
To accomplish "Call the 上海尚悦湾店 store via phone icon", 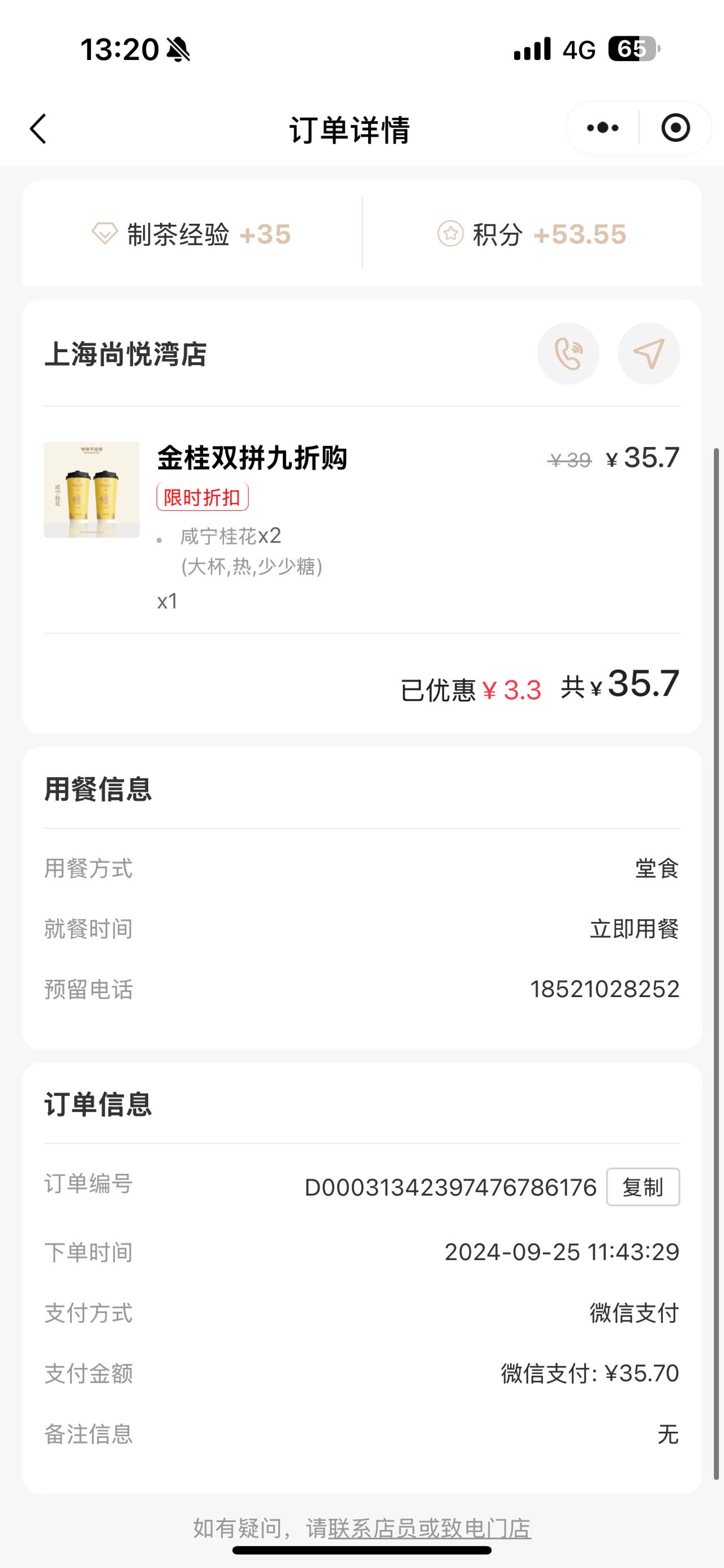I will (568, 354).
